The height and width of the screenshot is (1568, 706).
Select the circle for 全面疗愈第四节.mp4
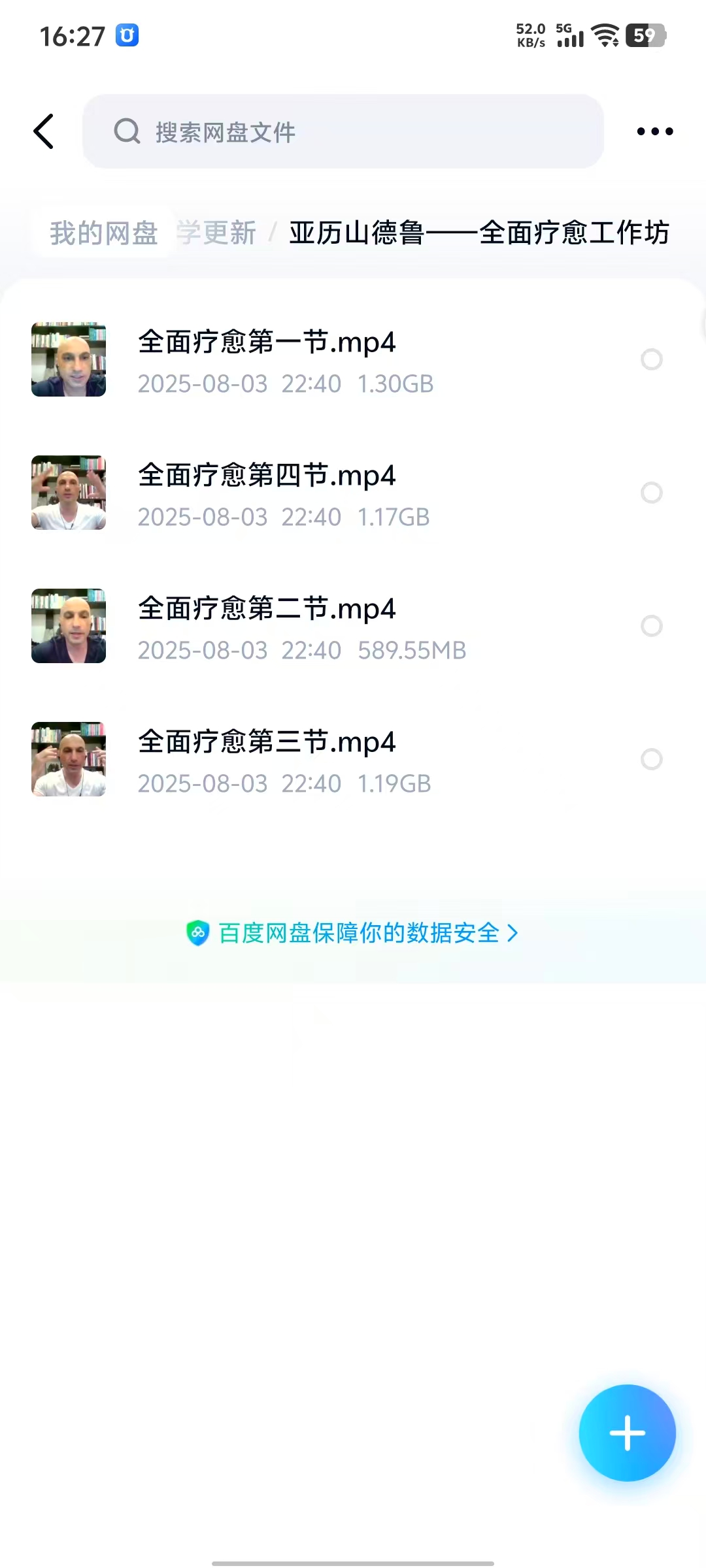point(651,493)
